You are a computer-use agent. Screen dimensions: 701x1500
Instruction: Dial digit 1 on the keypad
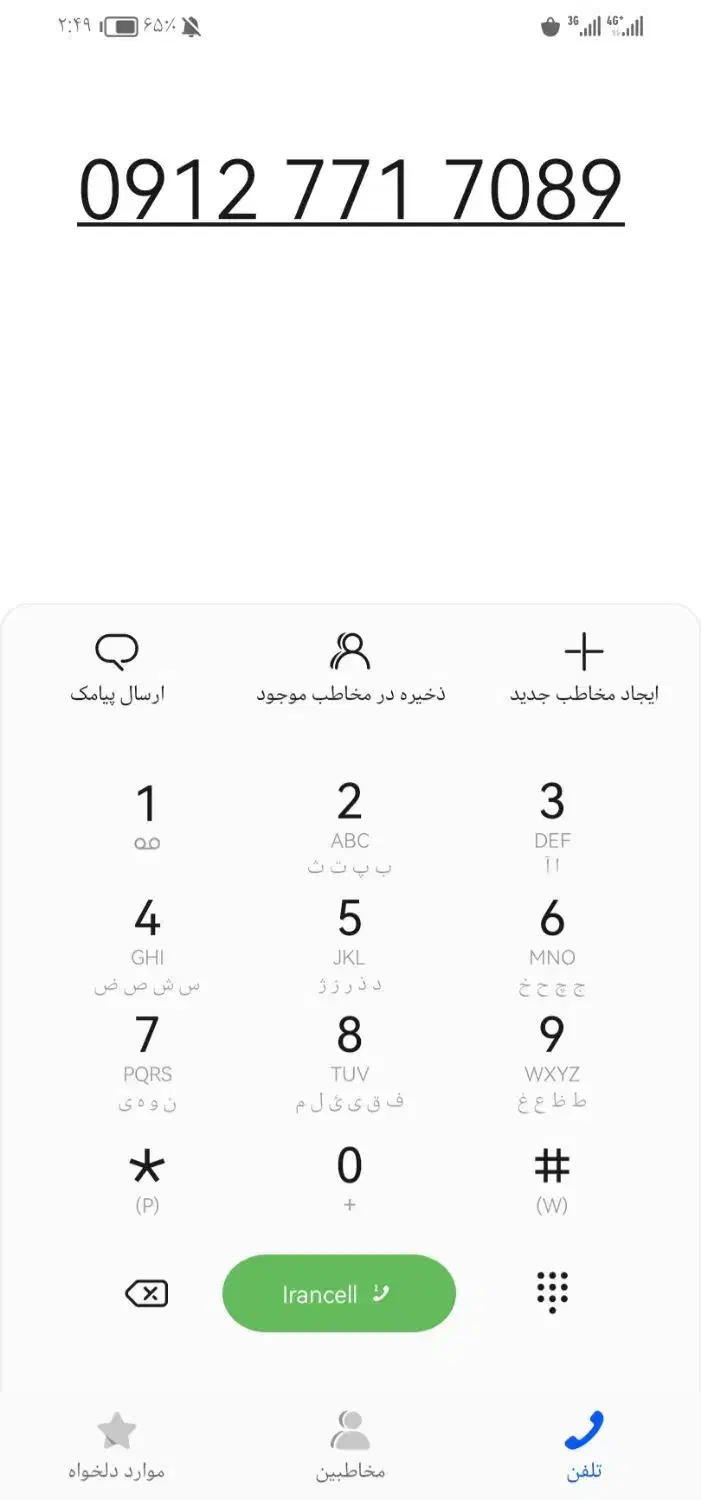(x=147, y=818)
